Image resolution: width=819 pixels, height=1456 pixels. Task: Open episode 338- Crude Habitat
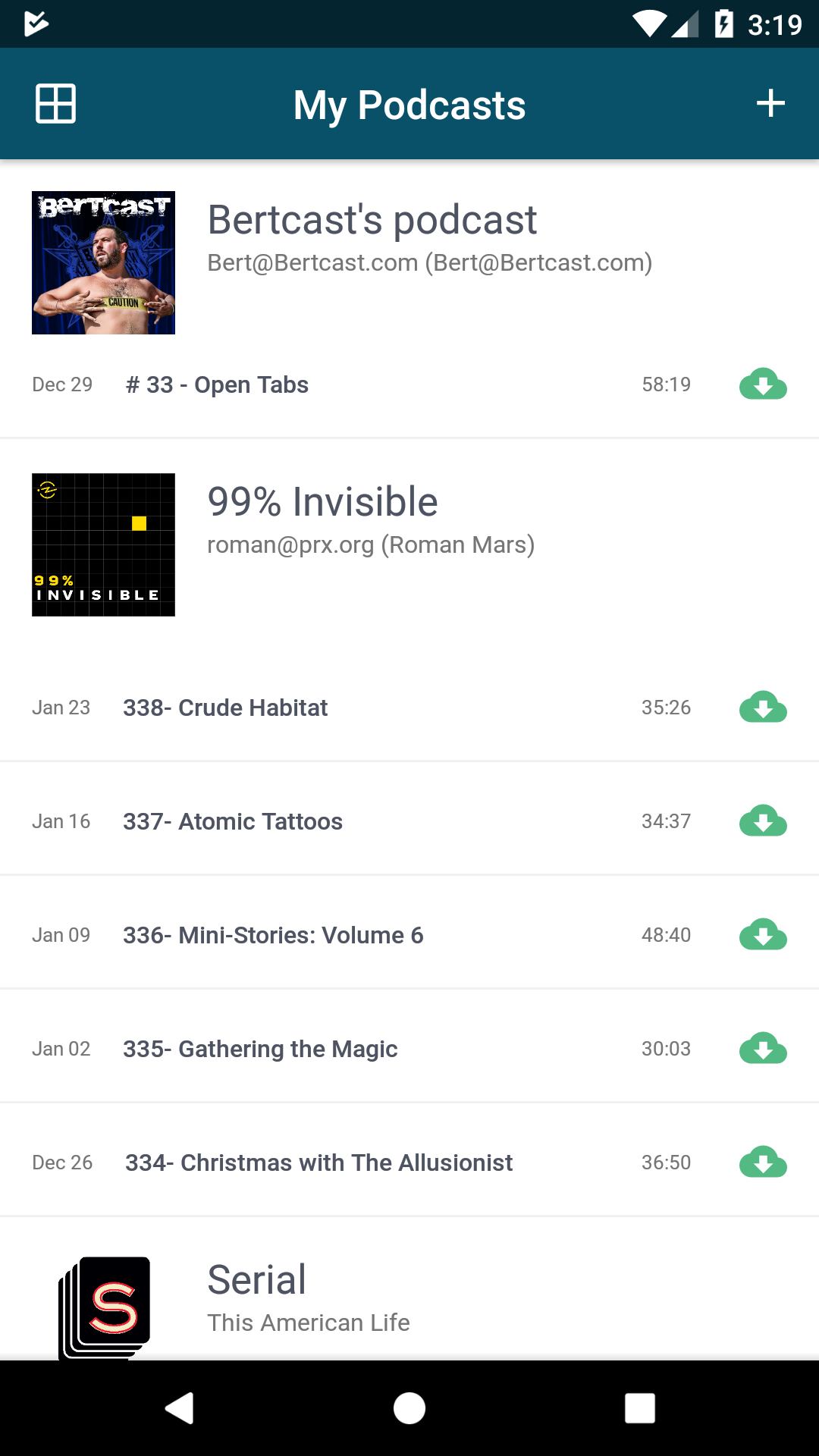pos(225,708)
